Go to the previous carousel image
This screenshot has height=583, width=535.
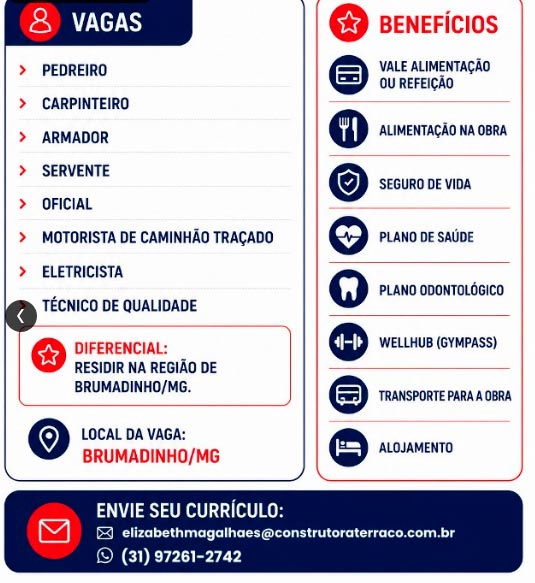[x=21, y=316]
